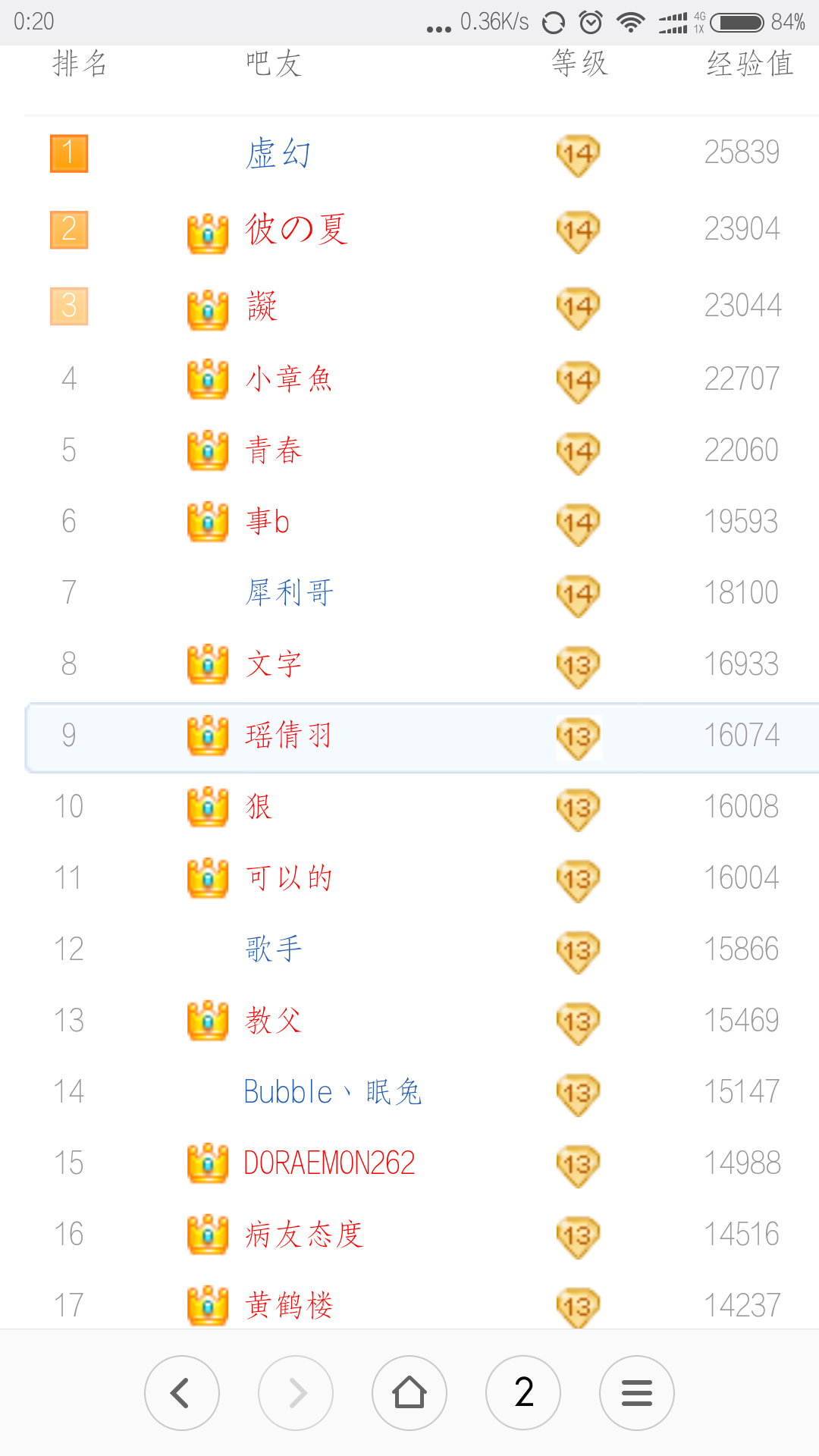Open user 狠's profile
This screenshot has height=1456, width=819.
tap(259, 807)
